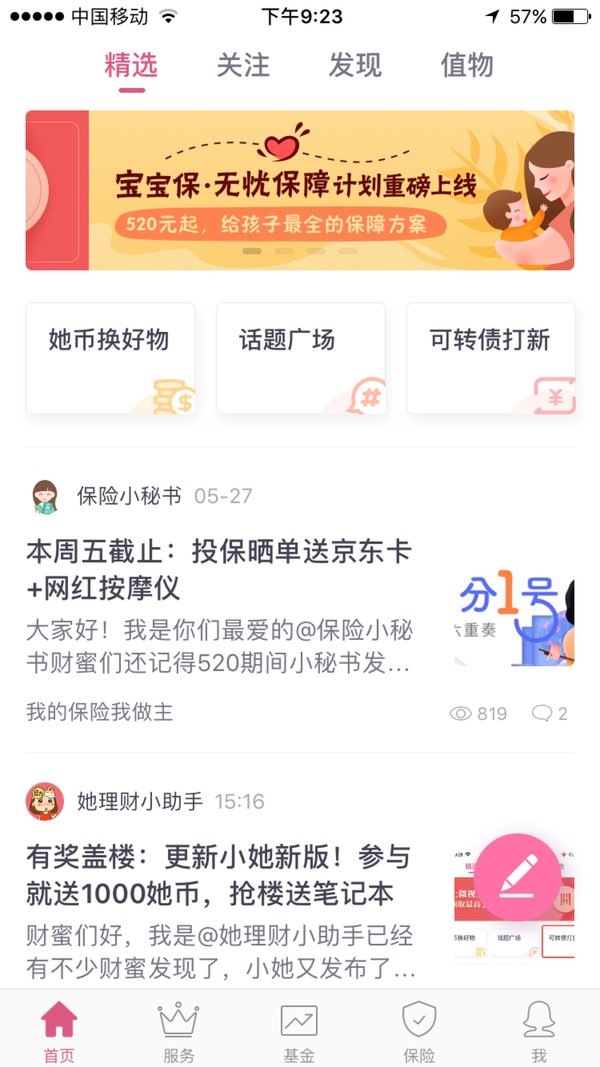Compose a new post with pencil button
The height and width of the screenshot is (1067, 600).
[x=518, y=878]
